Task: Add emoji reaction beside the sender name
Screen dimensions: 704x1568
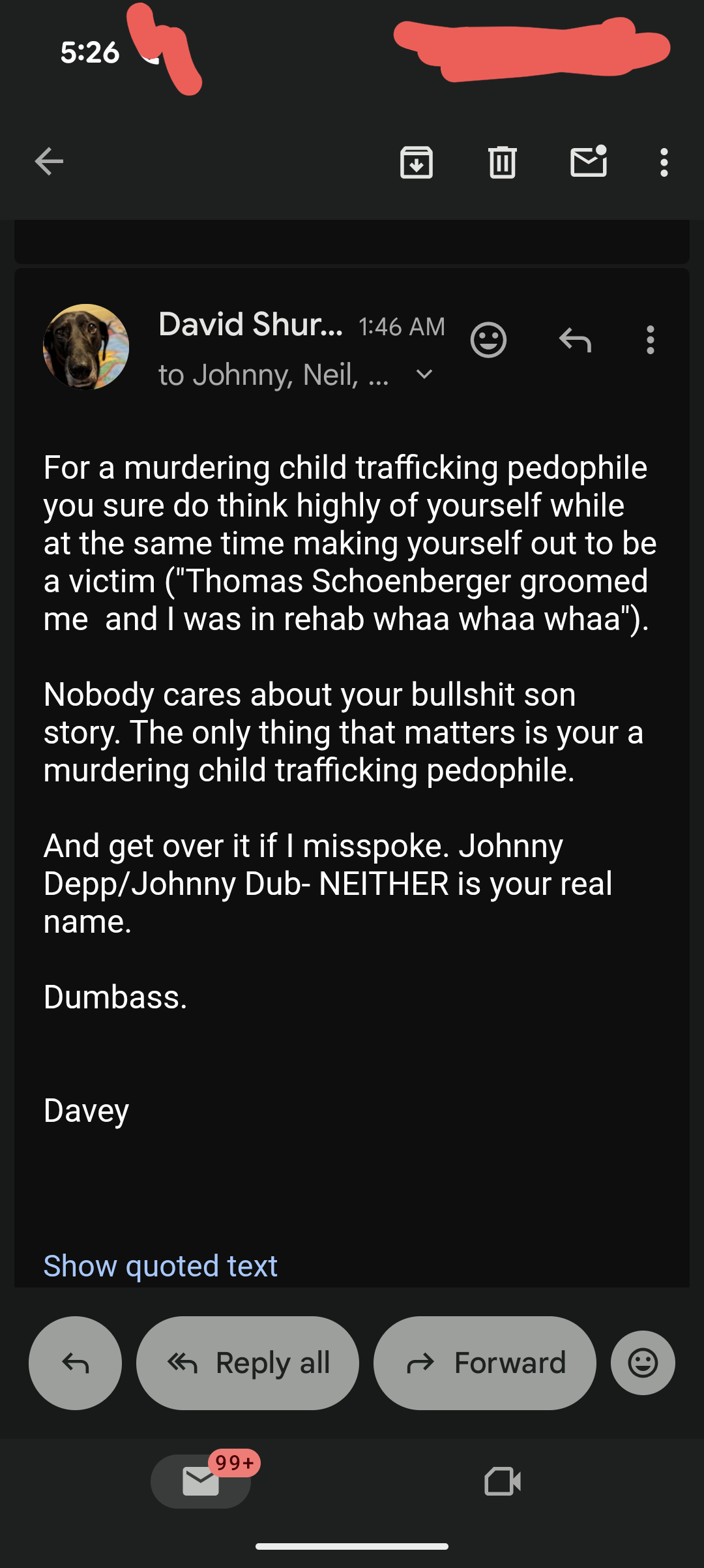Action: point(488,340)
